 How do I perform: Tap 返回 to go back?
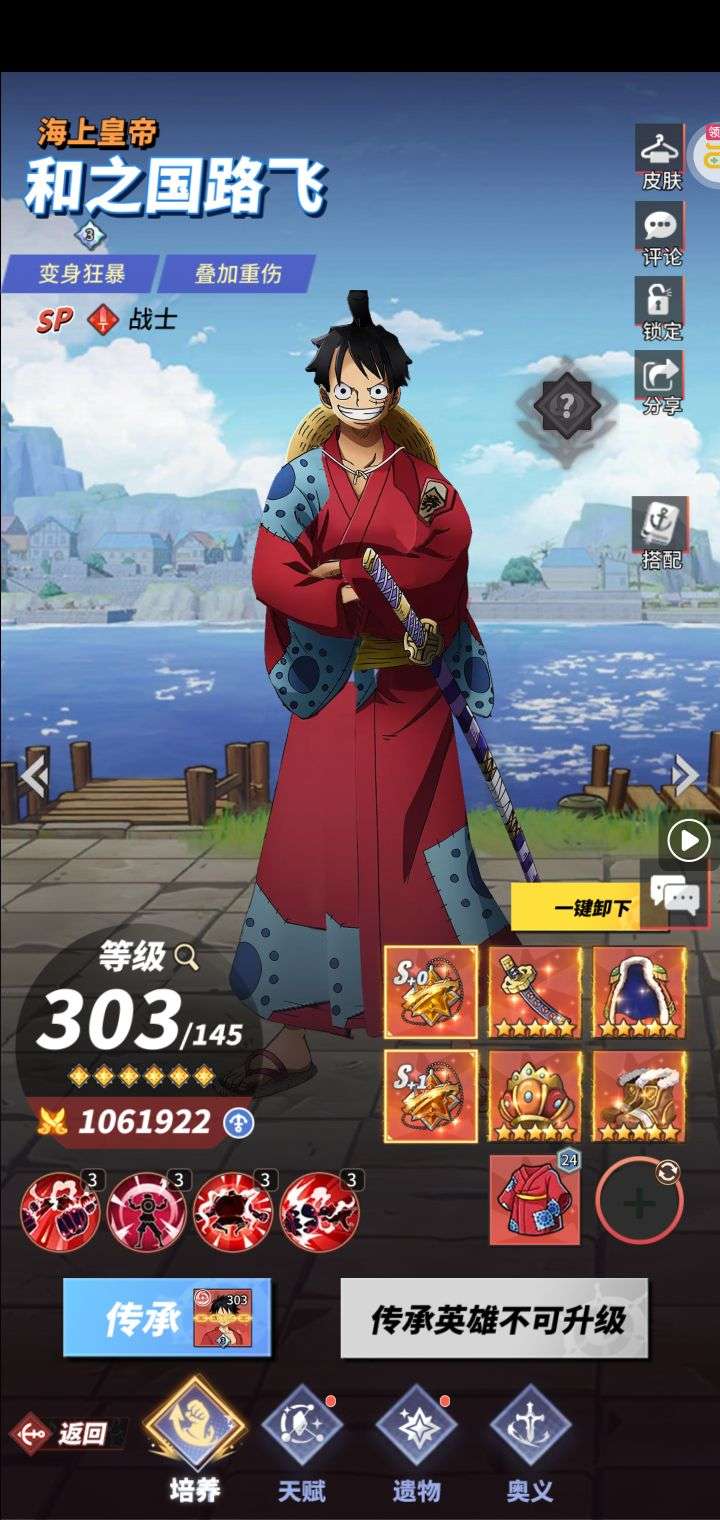[x=68, y=1433]
